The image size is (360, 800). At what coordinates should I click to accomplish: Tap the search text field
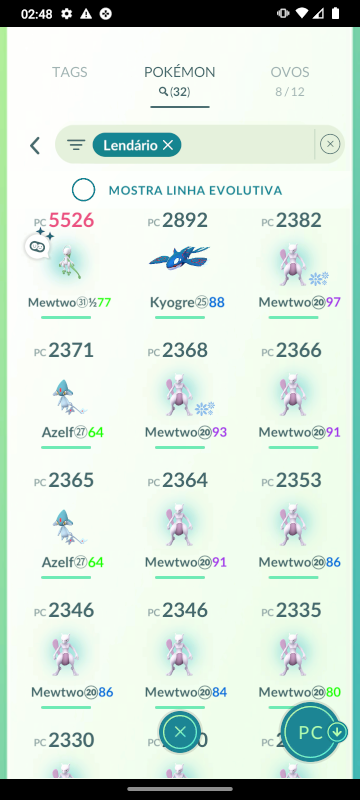pyautogui.click(x=247, y=145)
